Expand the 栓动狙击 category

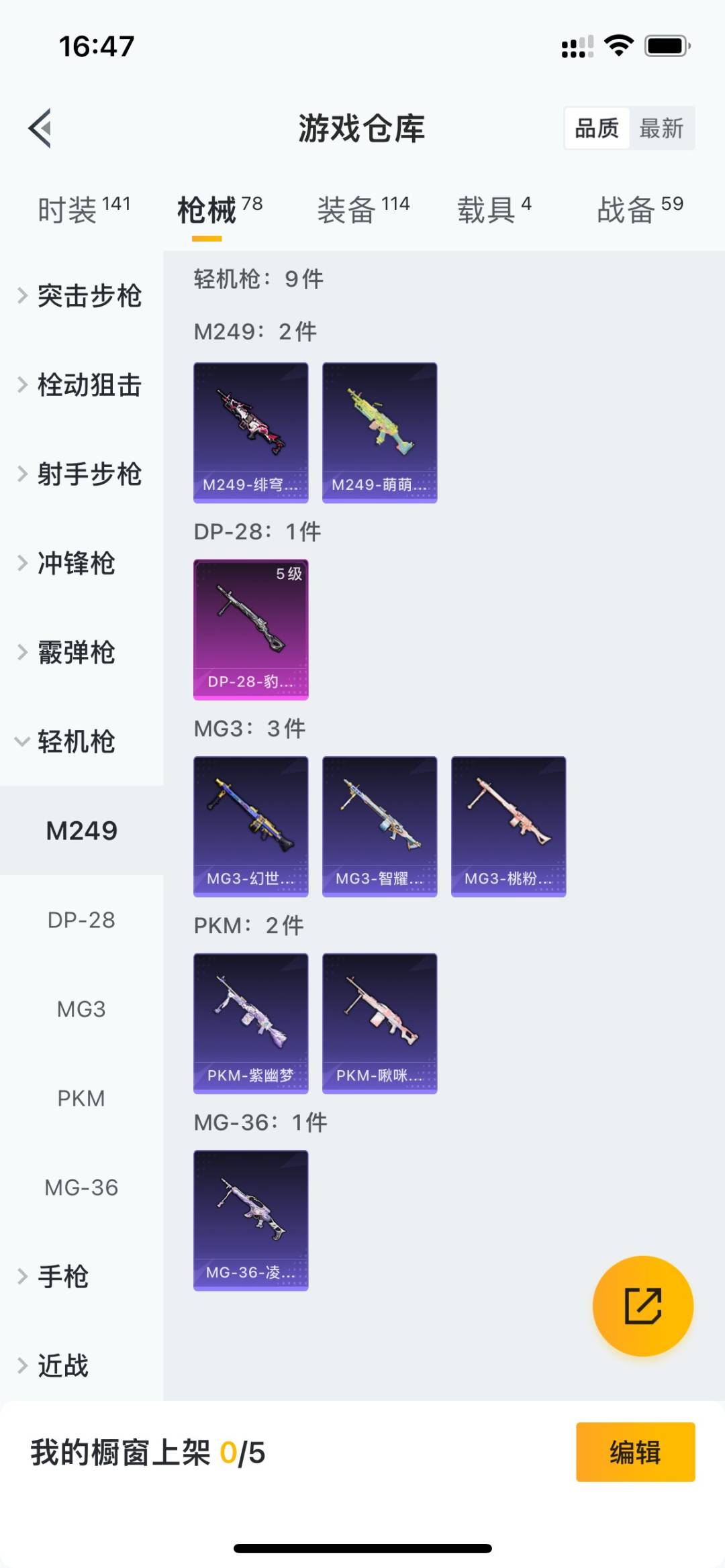[x=81, y=385]
